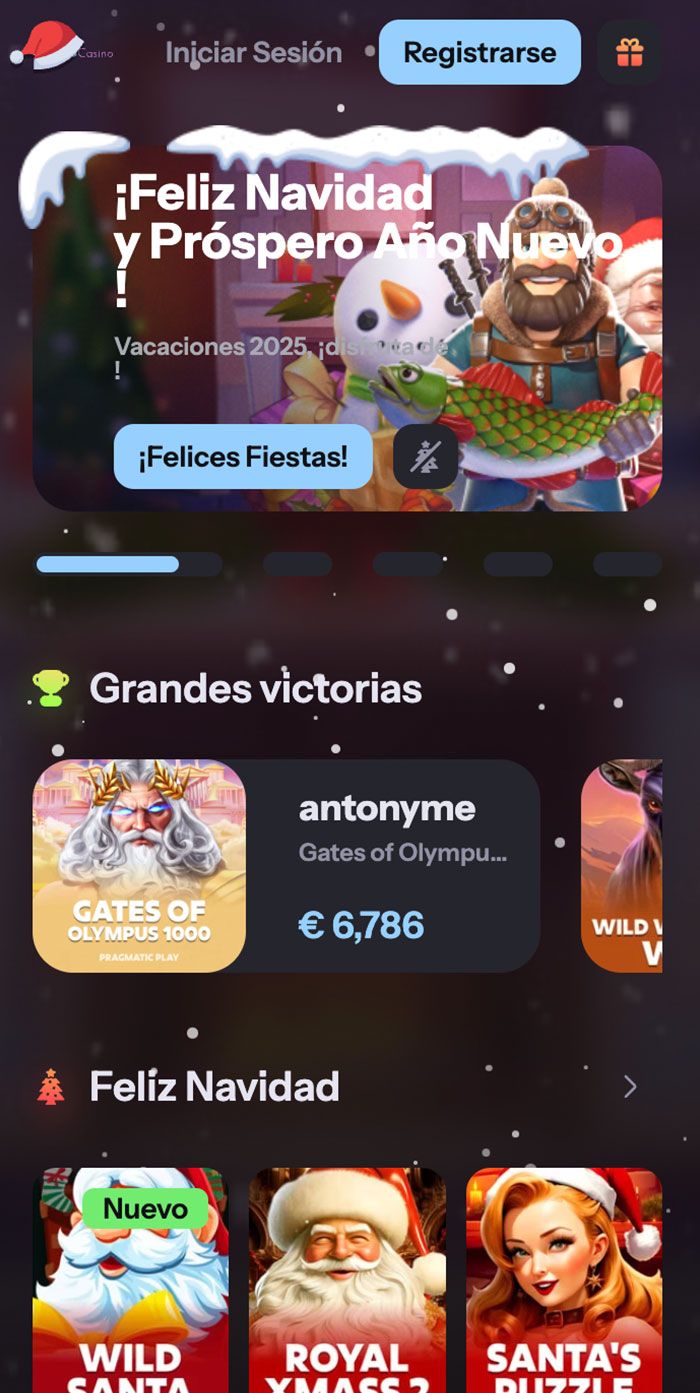Tap the Registrarse button
Screen dimensions: 700x1393
click(479, 52)
